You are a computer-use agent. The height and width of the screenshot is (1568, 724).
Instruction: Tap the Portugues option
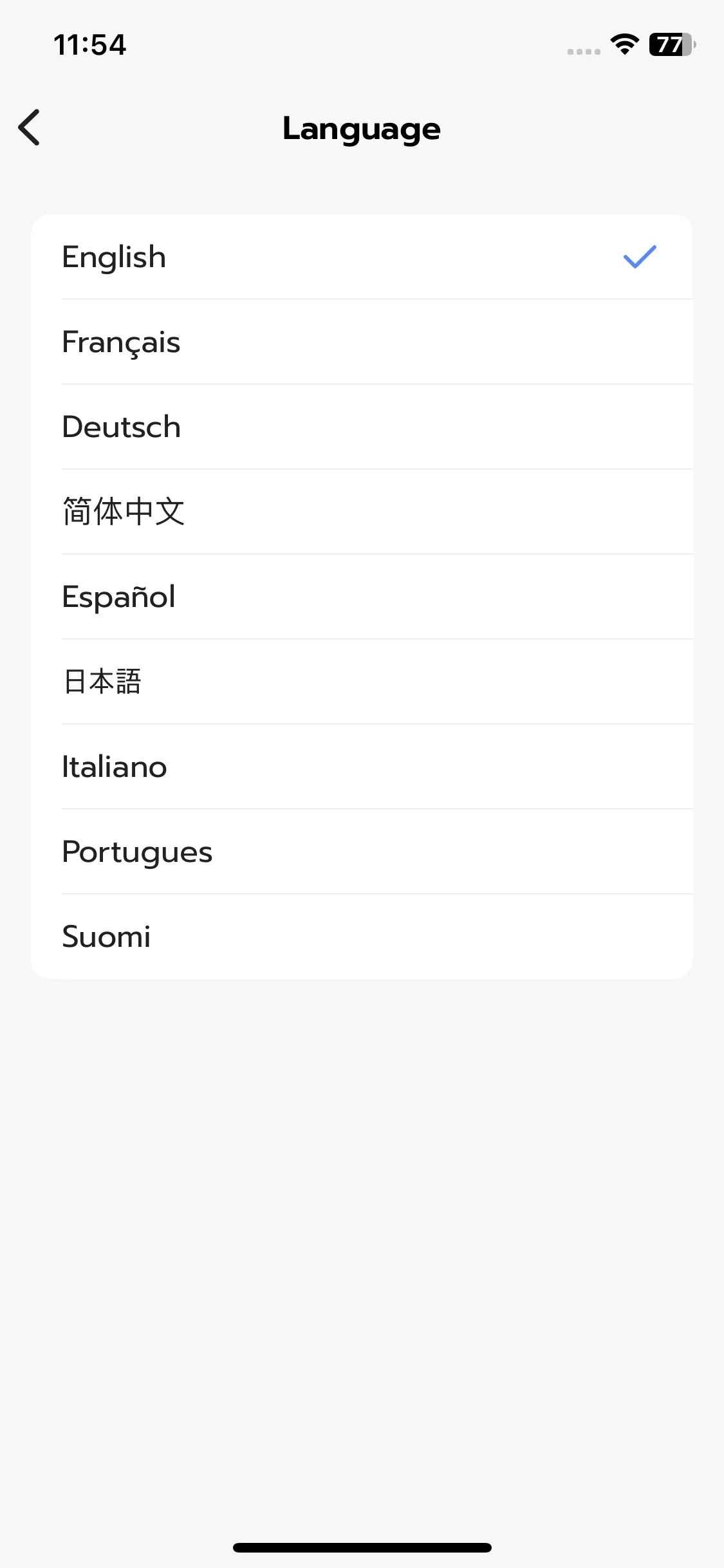(137, 852)
